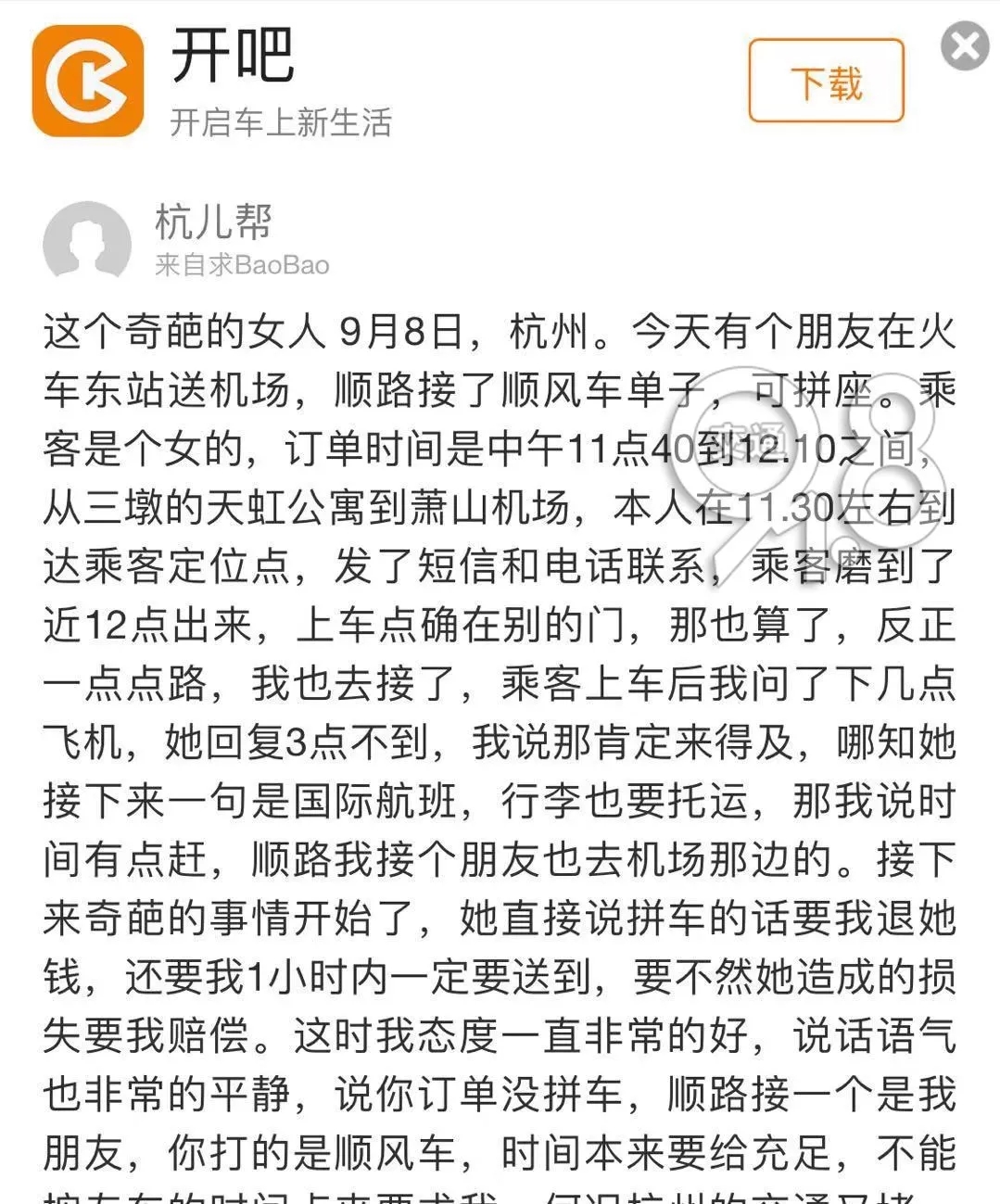Tap the 下载 download button
This screenshot has height=1204, width=1000.
tap(825, 82)
